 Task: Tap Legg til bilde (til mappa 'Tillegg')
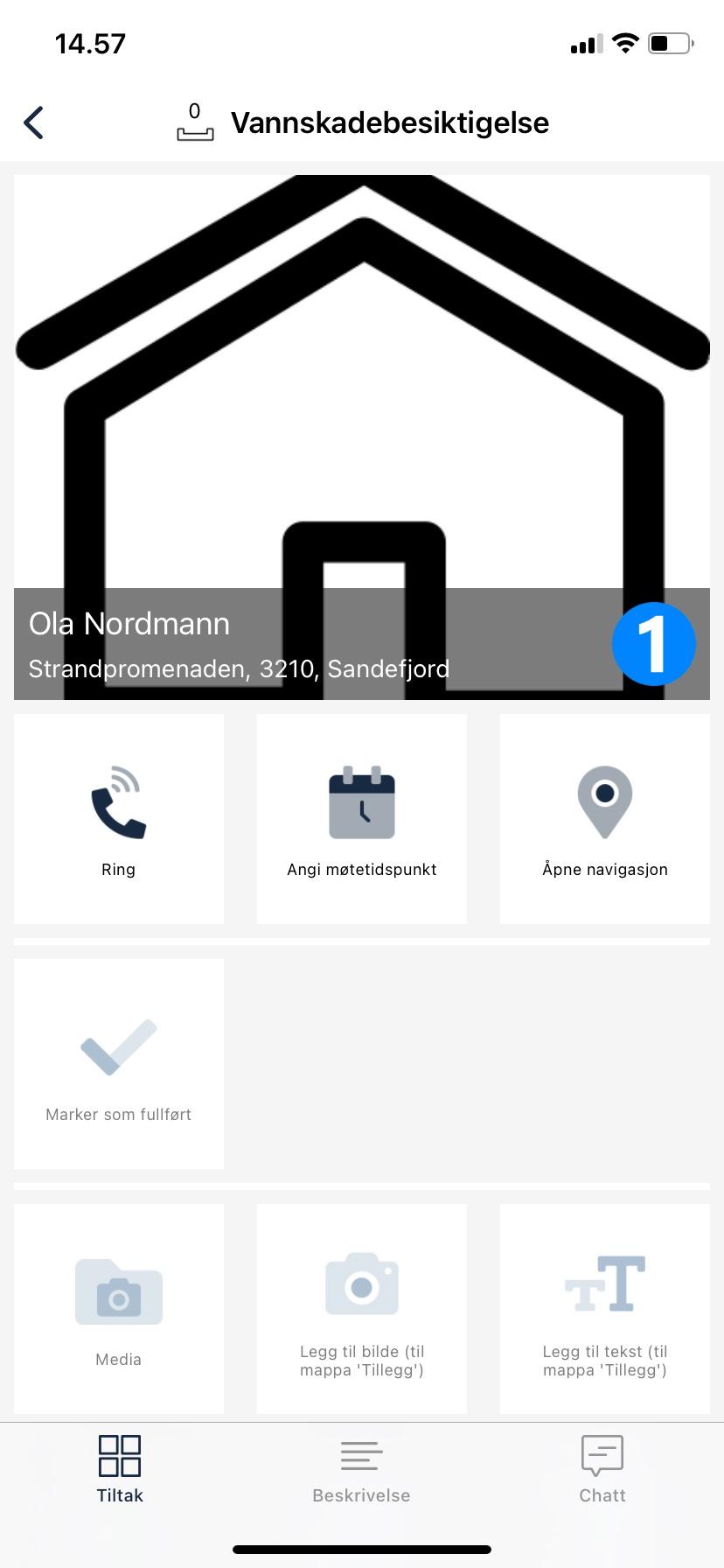362,1309
